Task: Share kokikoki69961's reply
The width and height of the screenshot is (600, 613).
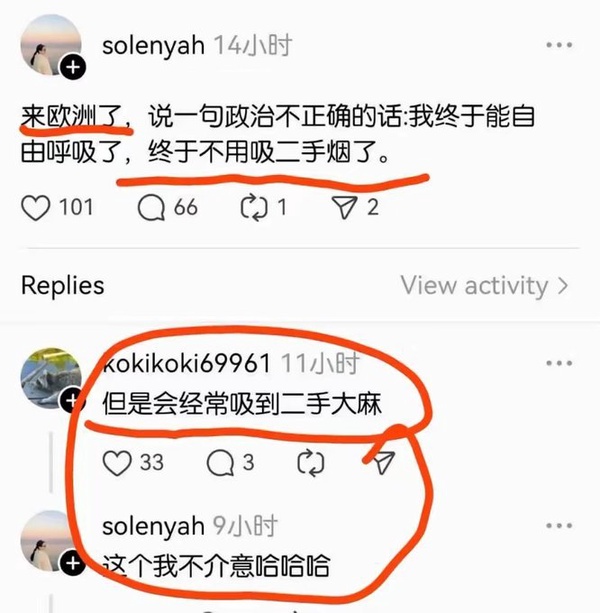Action: coord(383,461)
